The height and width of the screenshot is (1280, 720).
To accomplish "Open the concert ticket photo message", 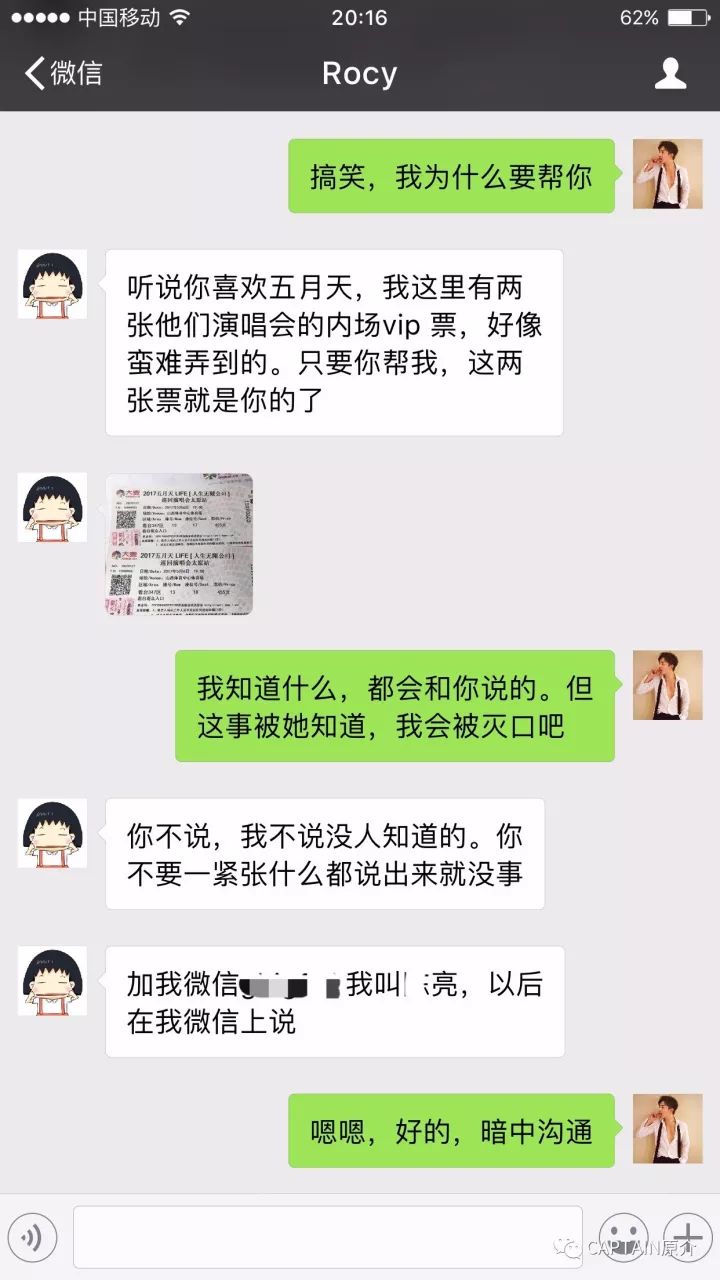I will (179, 545).
